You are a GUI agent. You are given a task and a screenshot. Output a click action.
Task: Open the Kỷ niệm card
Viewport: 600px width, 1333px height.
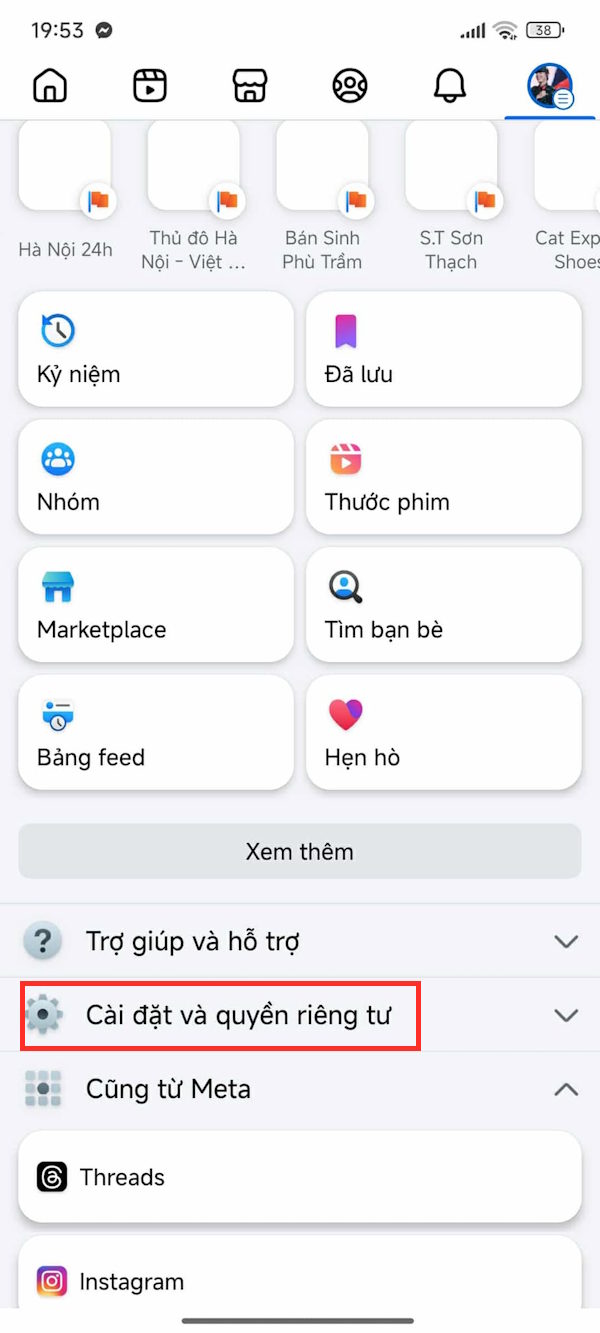(156, 350)
